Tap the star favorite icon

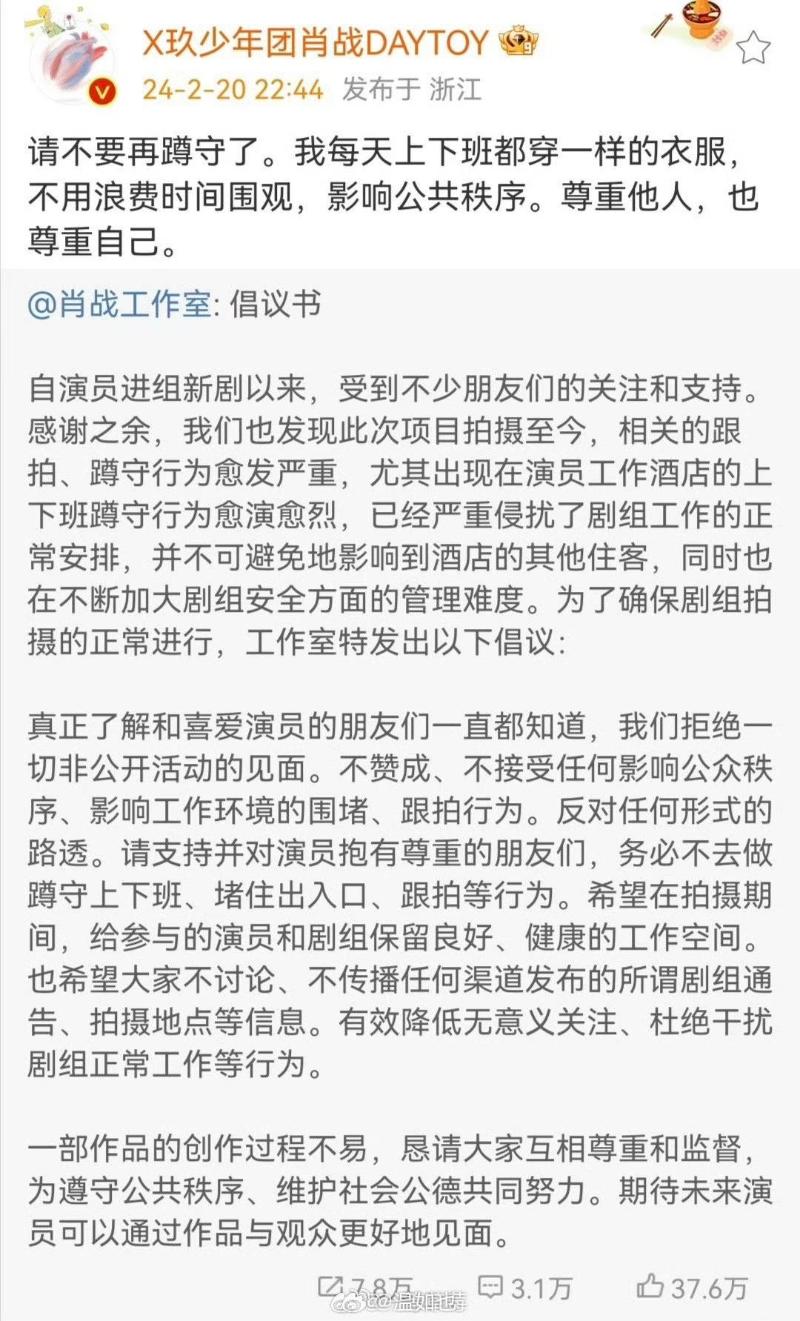tap(753, 46)
